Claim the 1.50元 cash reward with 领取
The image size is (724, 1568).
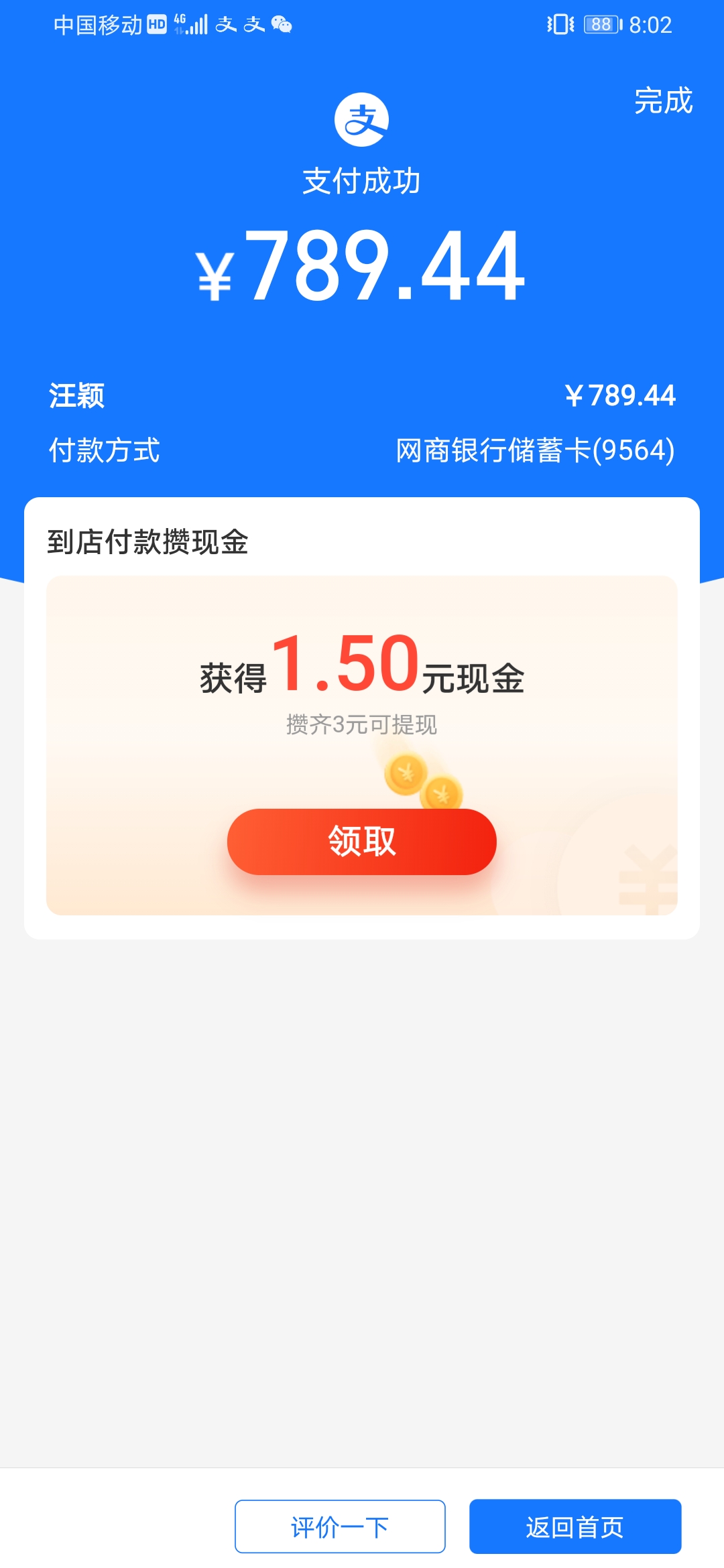coord(361,841)
